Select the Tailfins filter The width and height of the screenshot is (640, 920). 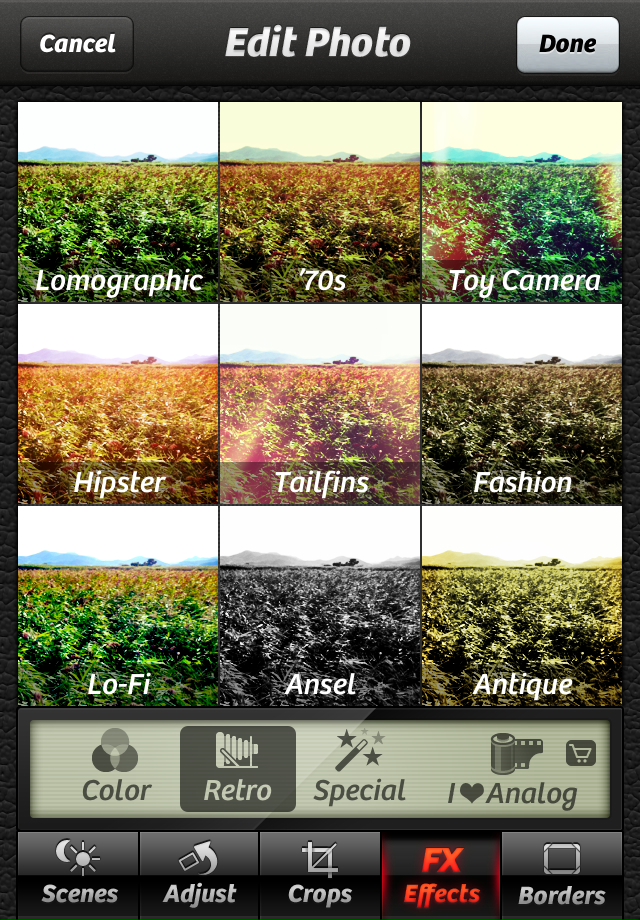coord(319,404)
